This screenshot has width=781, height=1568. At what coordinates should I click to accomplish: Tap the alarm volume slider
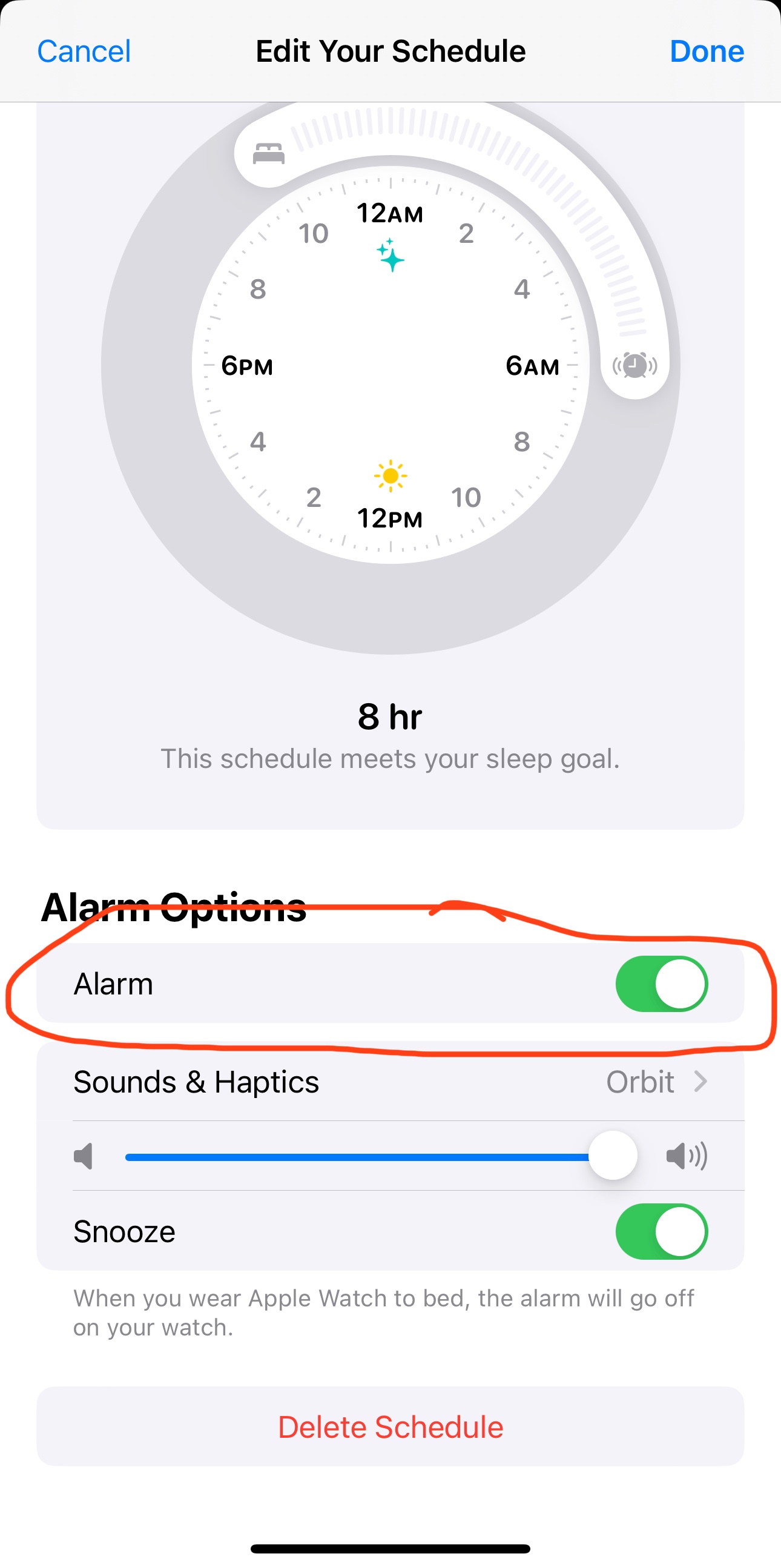coord(381,1156)
